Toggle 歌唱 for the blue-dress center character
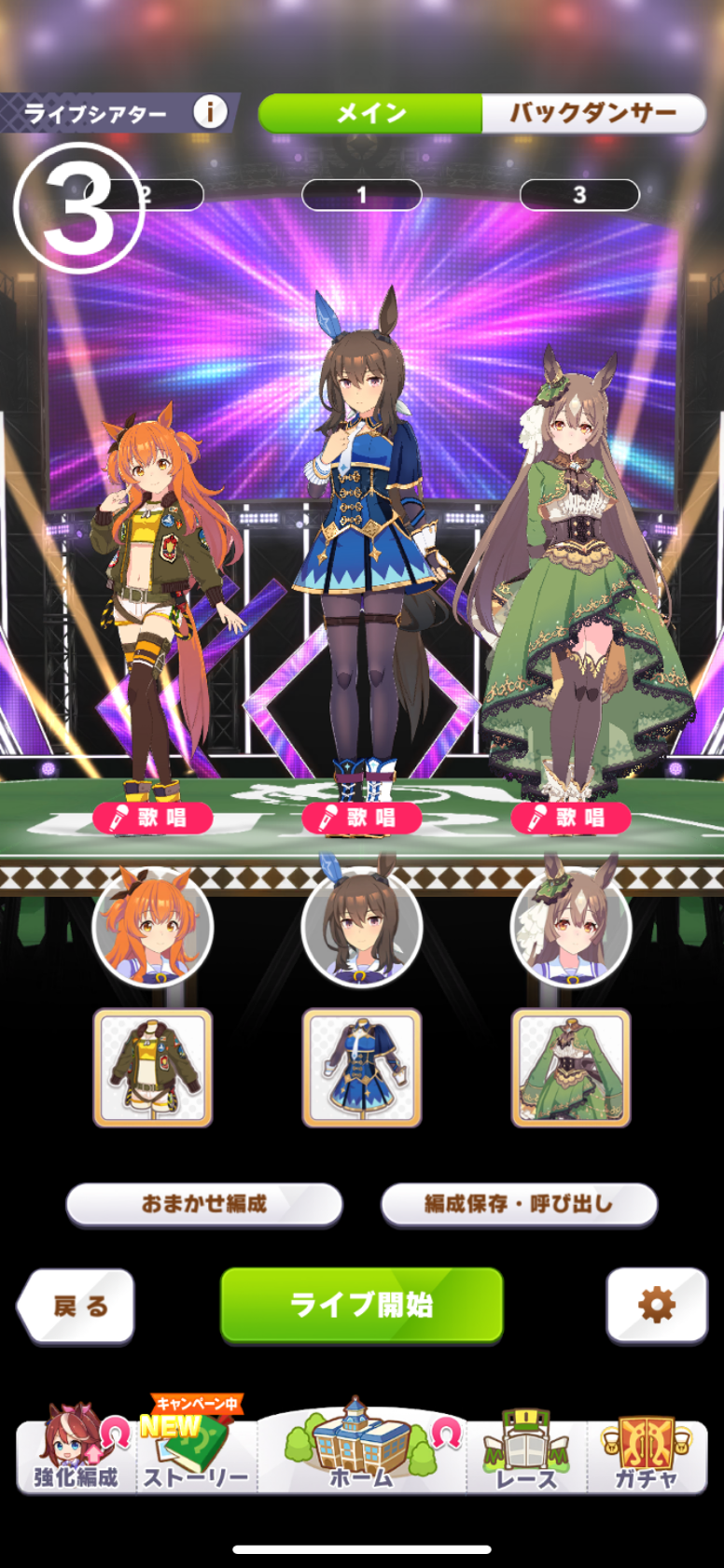Screen dimensions: 724x1568 (362, 818)
